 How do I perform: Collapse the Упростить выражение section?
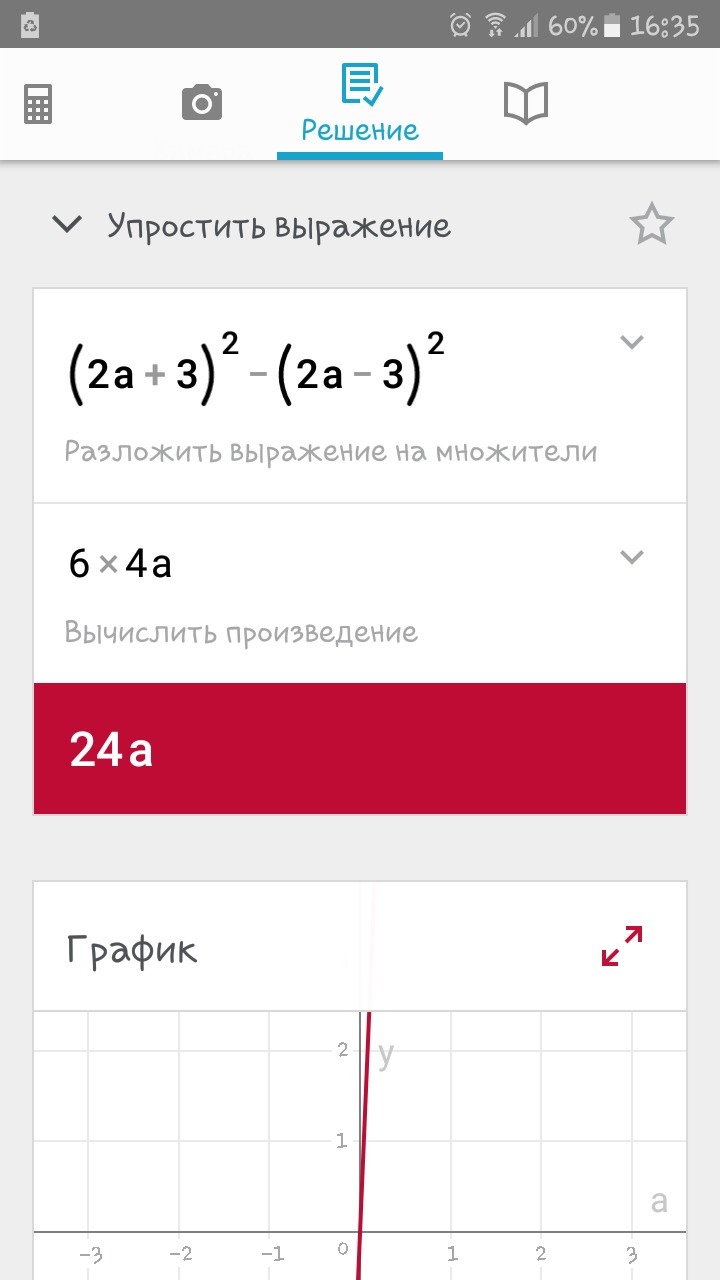[67, 225]
